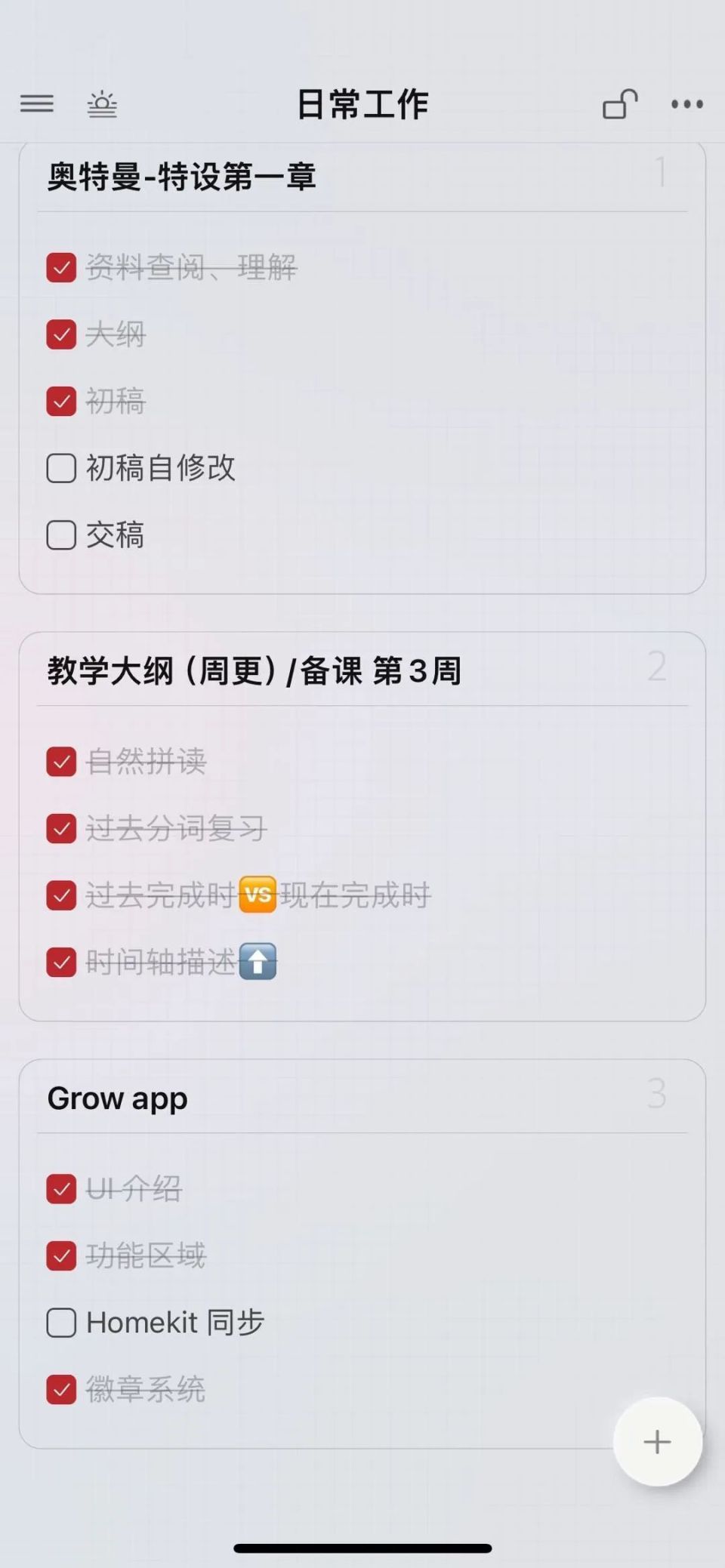725x1568 pixels.
Task: Uncheck the 自然拼读 completed task
Action: [61, 762]
